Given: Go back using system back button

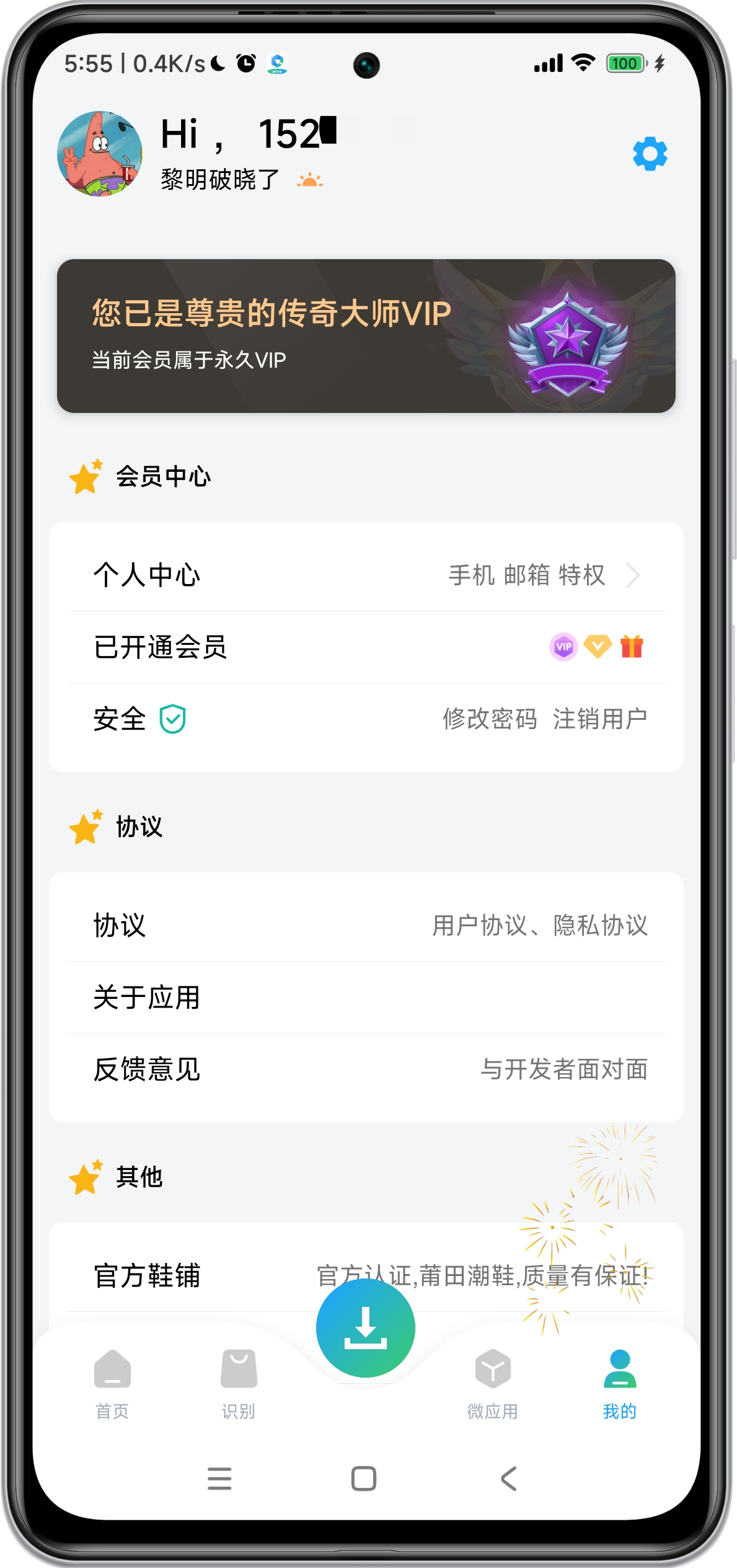Looking at the screenshot, I should [508, 1479].
